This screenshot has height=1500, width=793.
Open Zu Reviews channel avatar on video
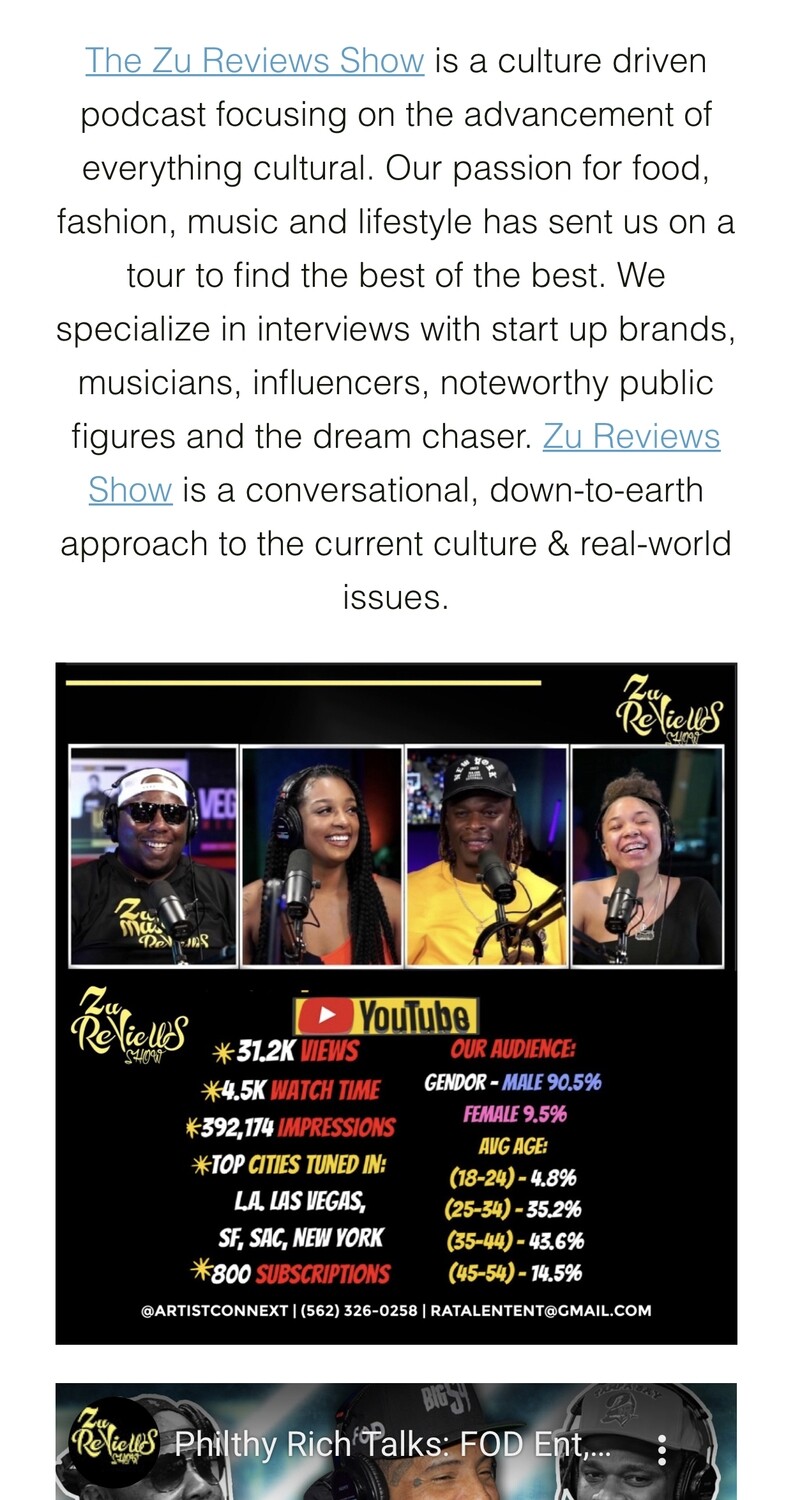[x=115, y=1442]
